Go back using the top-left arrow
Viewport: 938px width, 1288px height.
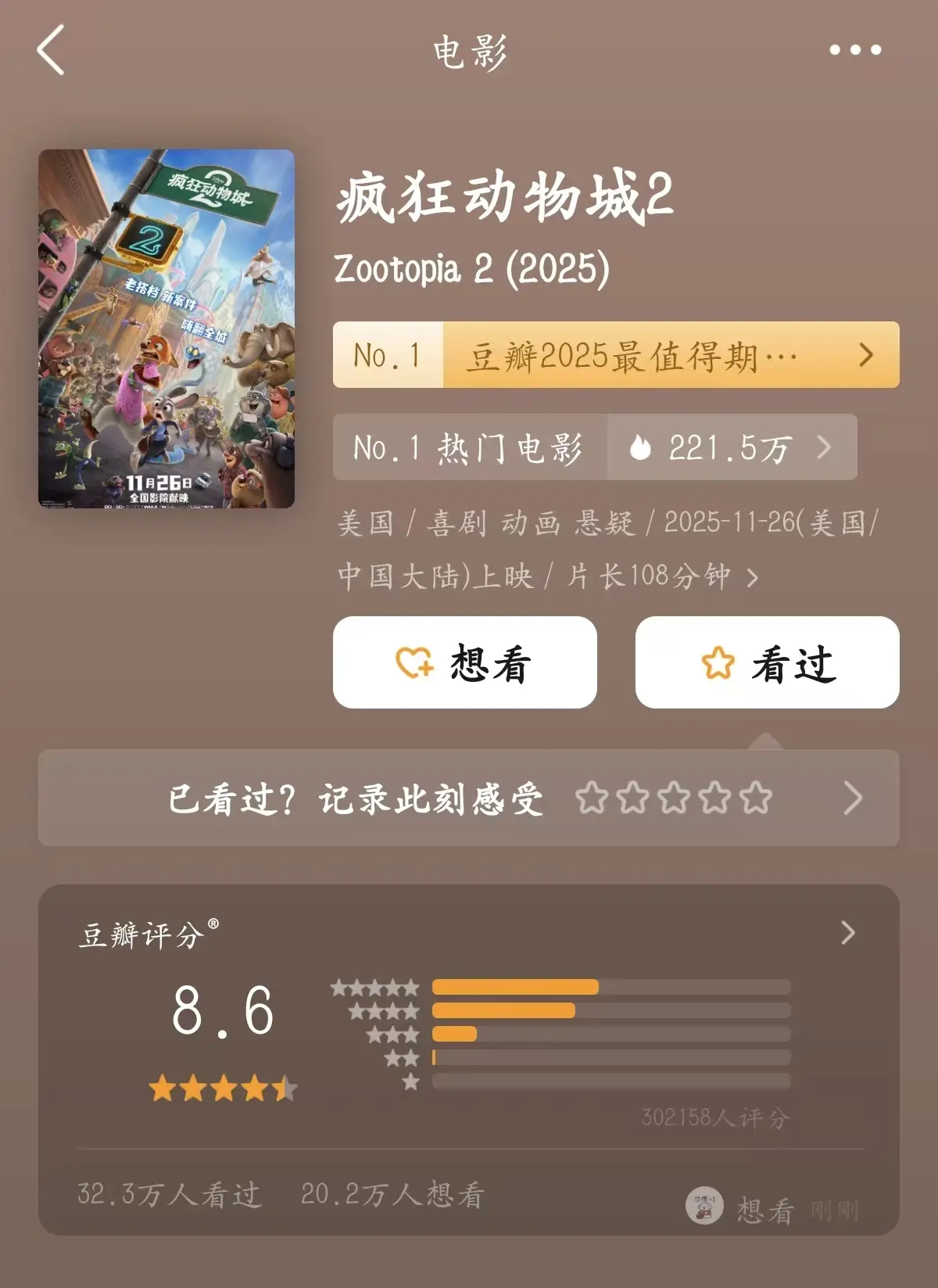click(x=51, y=50)
